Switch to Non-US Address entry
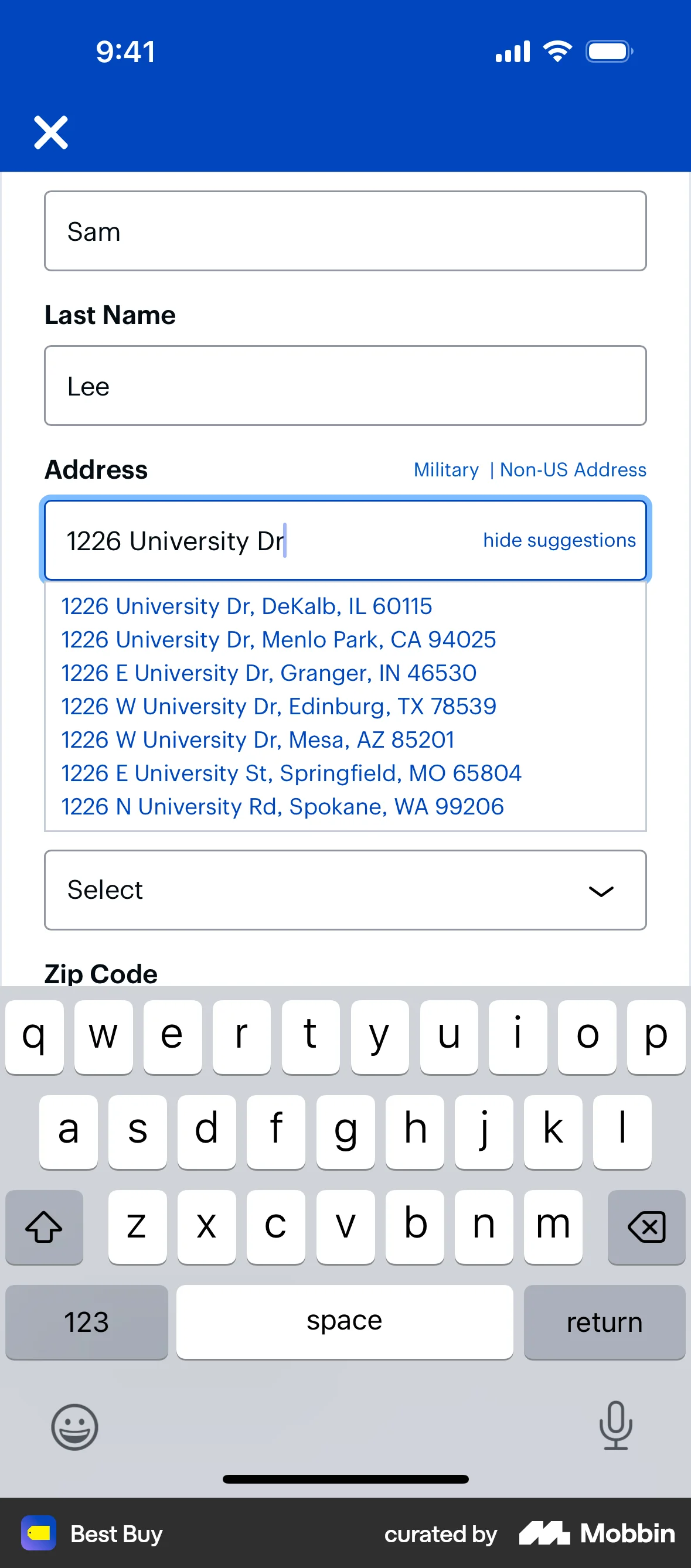The width and height of the screenshot is (691, 1568). coord(572,469)
